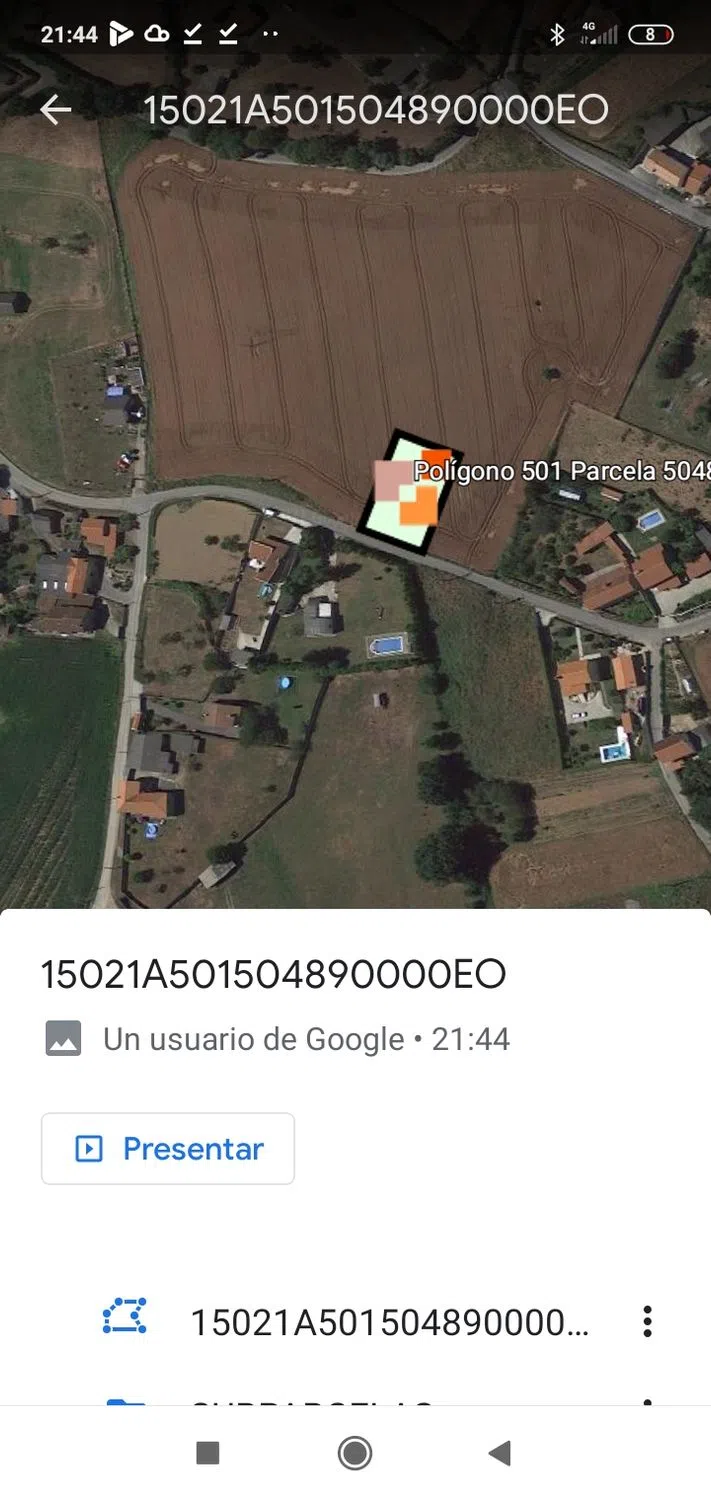Tap the Presentar button
711x1500 pixels.
coord(168,1149)
